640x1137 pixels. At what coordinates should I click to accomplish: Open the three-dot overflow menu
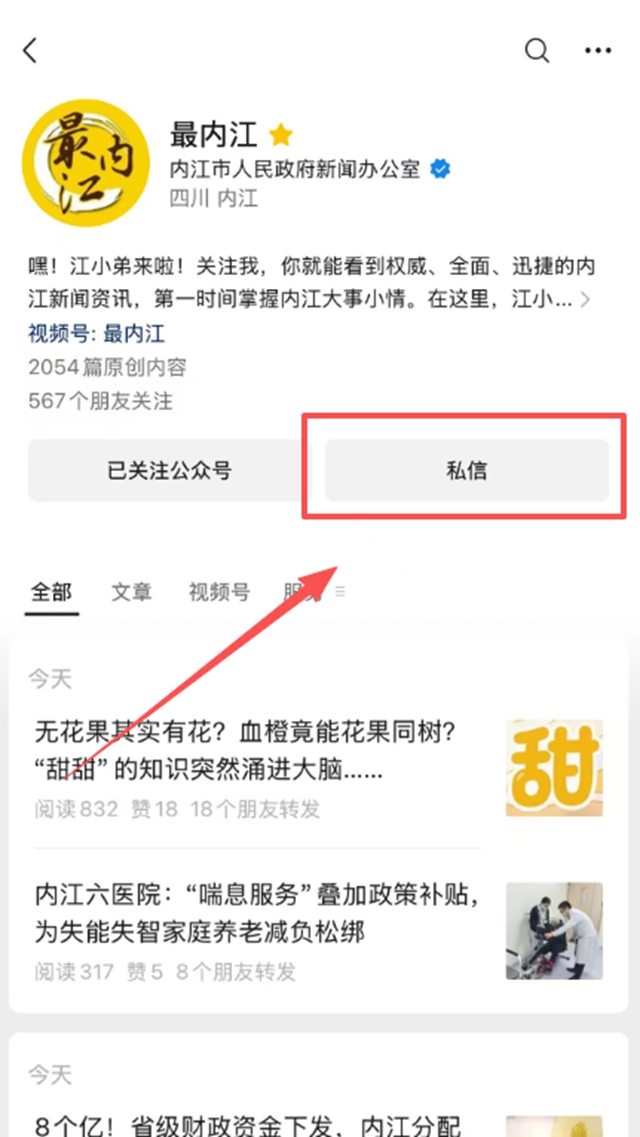597,50
